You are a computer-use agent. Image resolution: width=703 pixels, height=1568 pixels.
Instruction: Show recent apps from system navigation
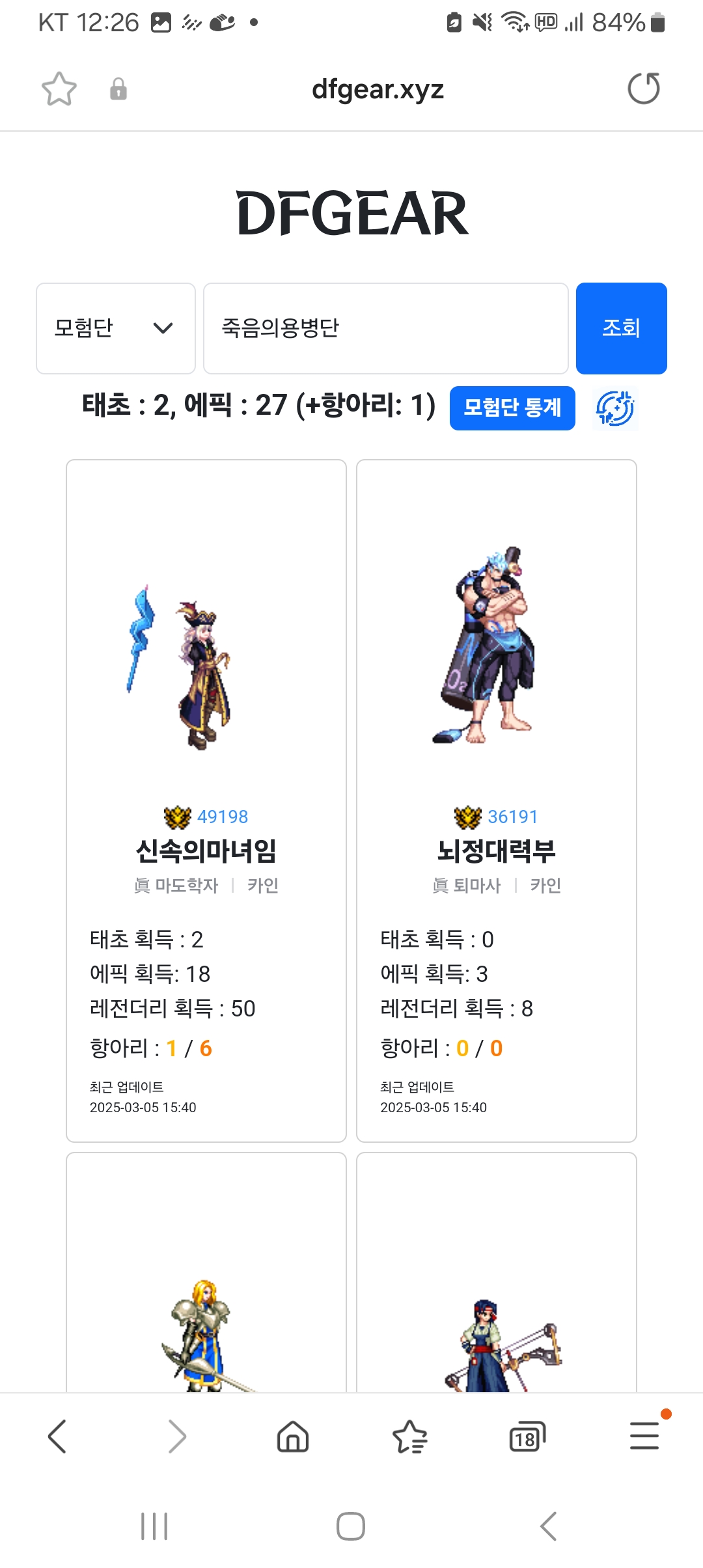tap(154, 1526)
